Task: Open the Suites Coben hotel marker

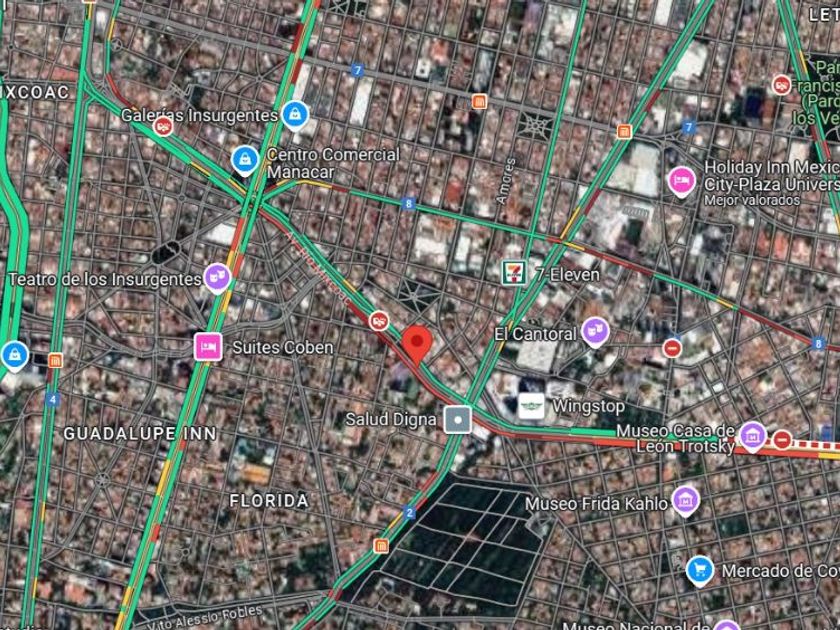Action: click(208, 347)
